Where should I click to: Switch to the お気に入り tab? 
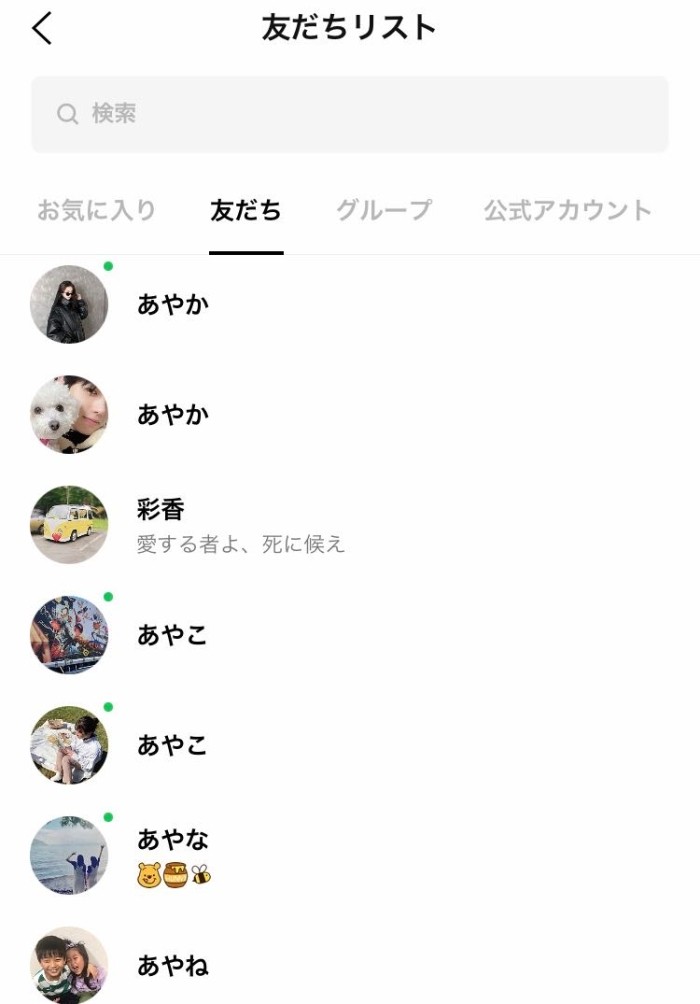(x=96, y=211)
